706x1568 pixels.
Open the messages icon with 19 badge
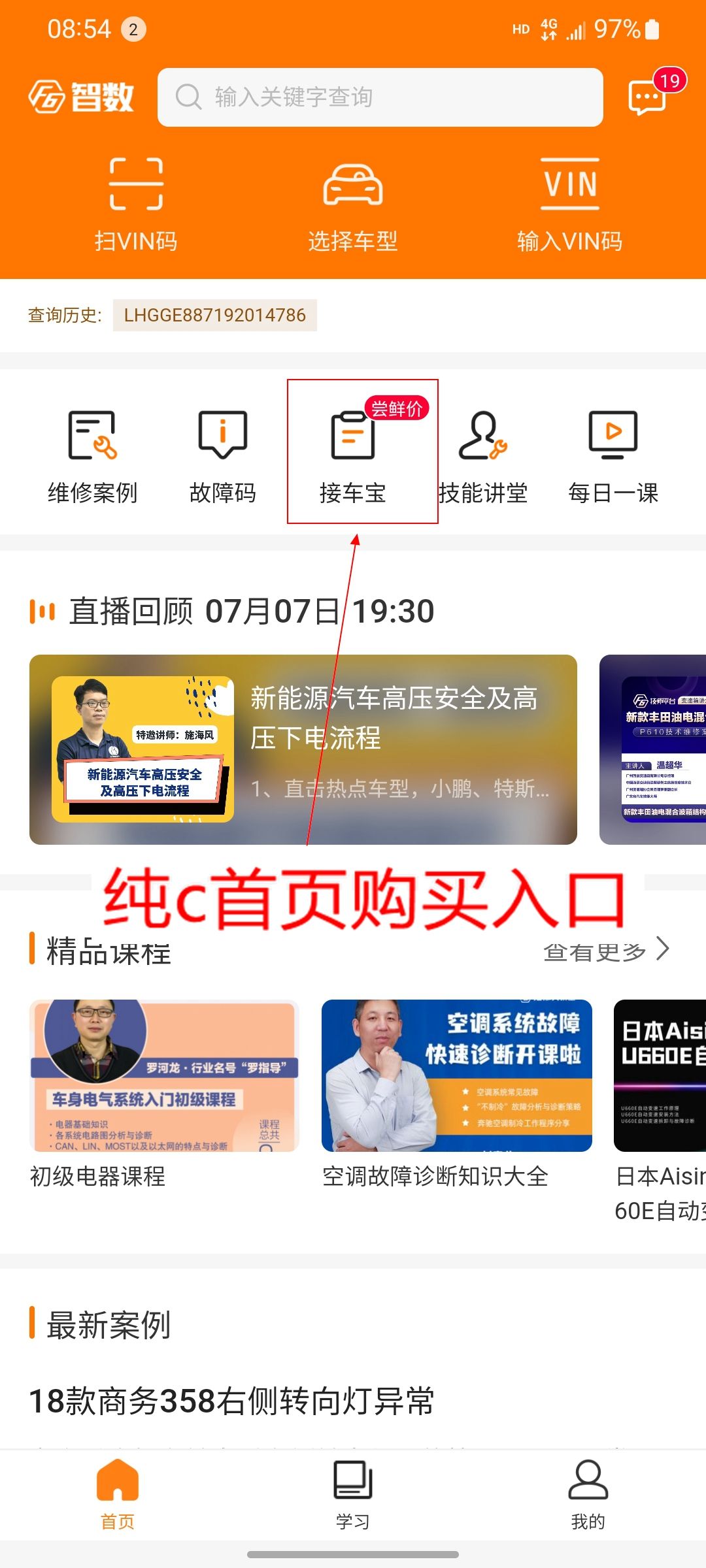(647, 97)
